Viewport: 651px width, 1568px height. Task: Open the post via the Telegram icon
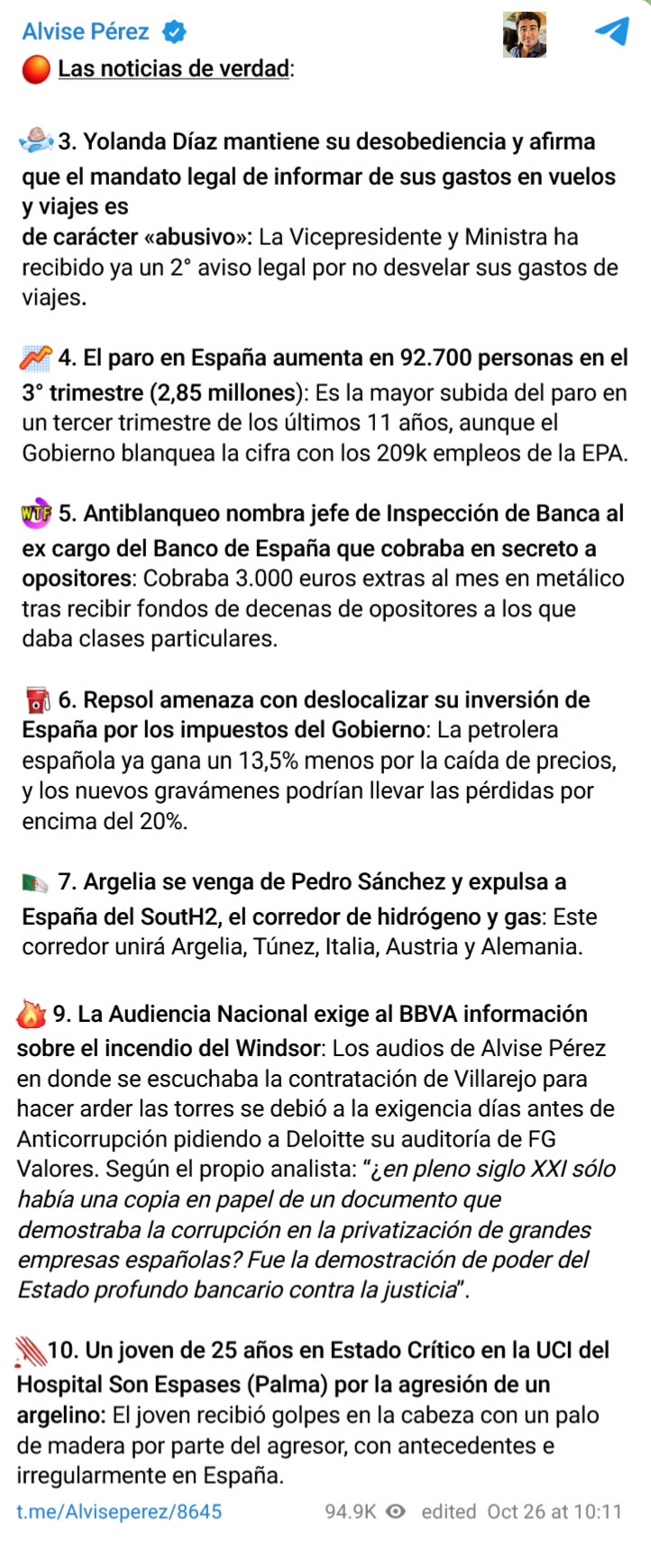pyautogui.click(x=612, y=32)
